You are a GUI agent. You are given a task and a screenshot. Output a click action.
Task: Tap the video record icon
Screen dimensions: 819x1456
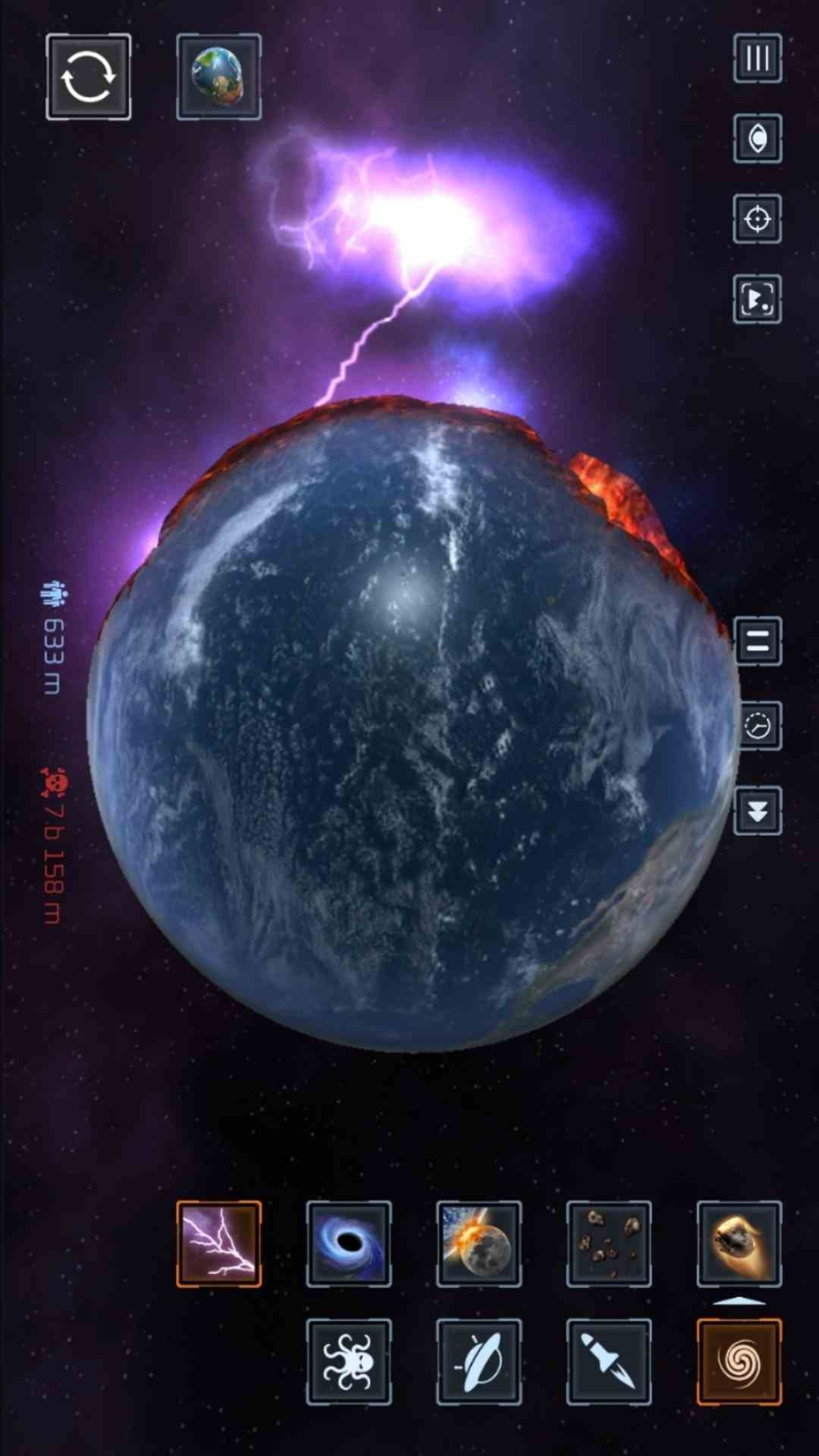point(757,299)
